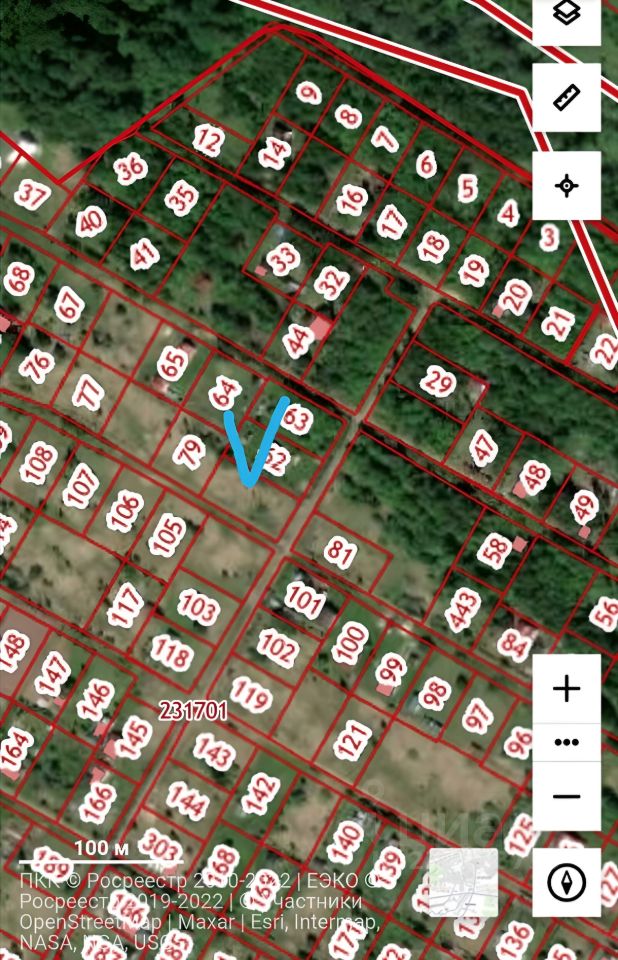Open the basemap preview thumbnail
The width and height of the screenshot is (618, 960).
pyautogui.click(x=464, y=883)
